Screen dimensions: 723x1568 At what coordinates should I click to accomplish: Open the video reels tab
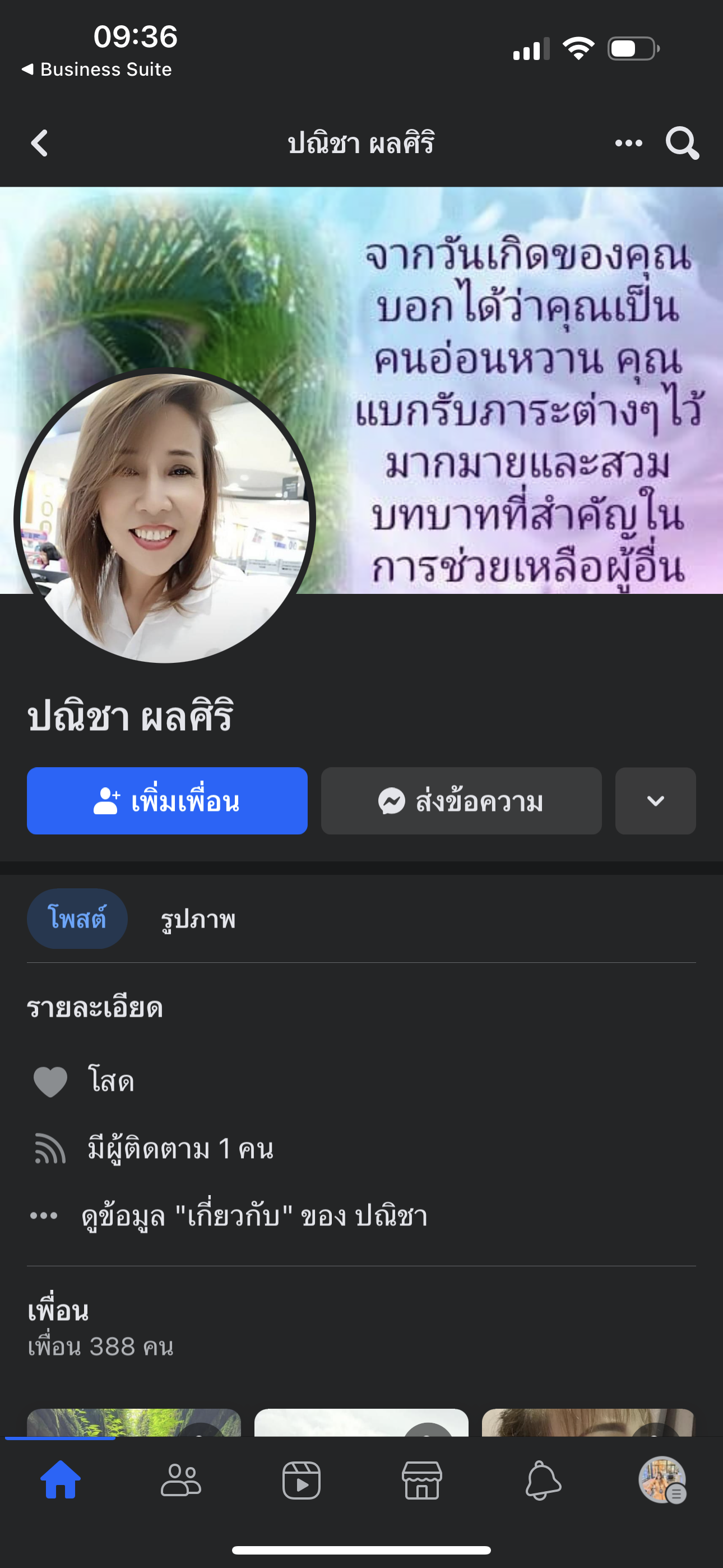tap(302, 1481)
